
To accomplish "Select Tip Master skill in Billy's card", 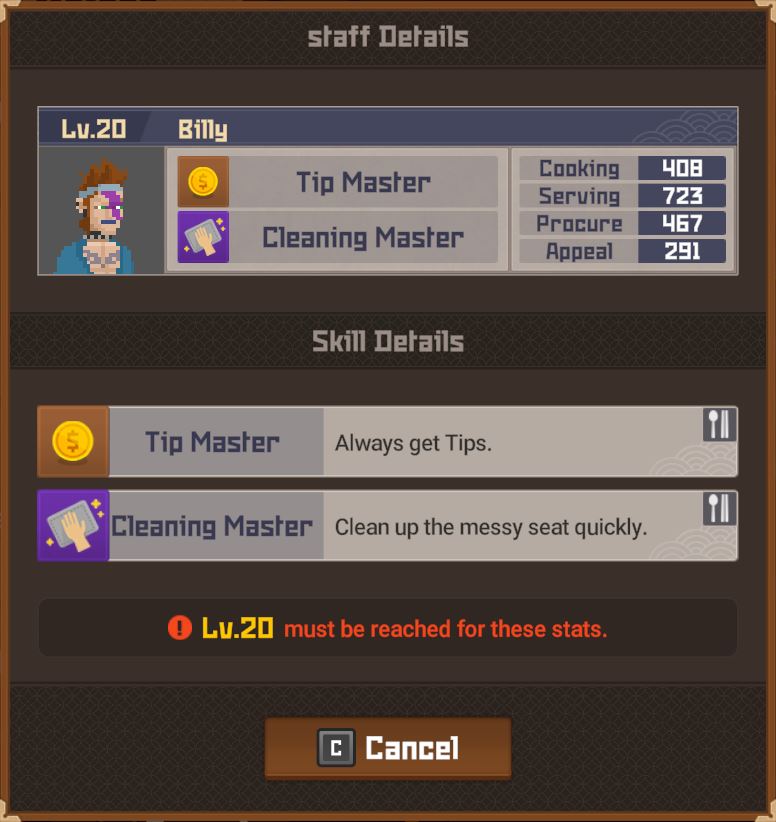I will point(337,182).
